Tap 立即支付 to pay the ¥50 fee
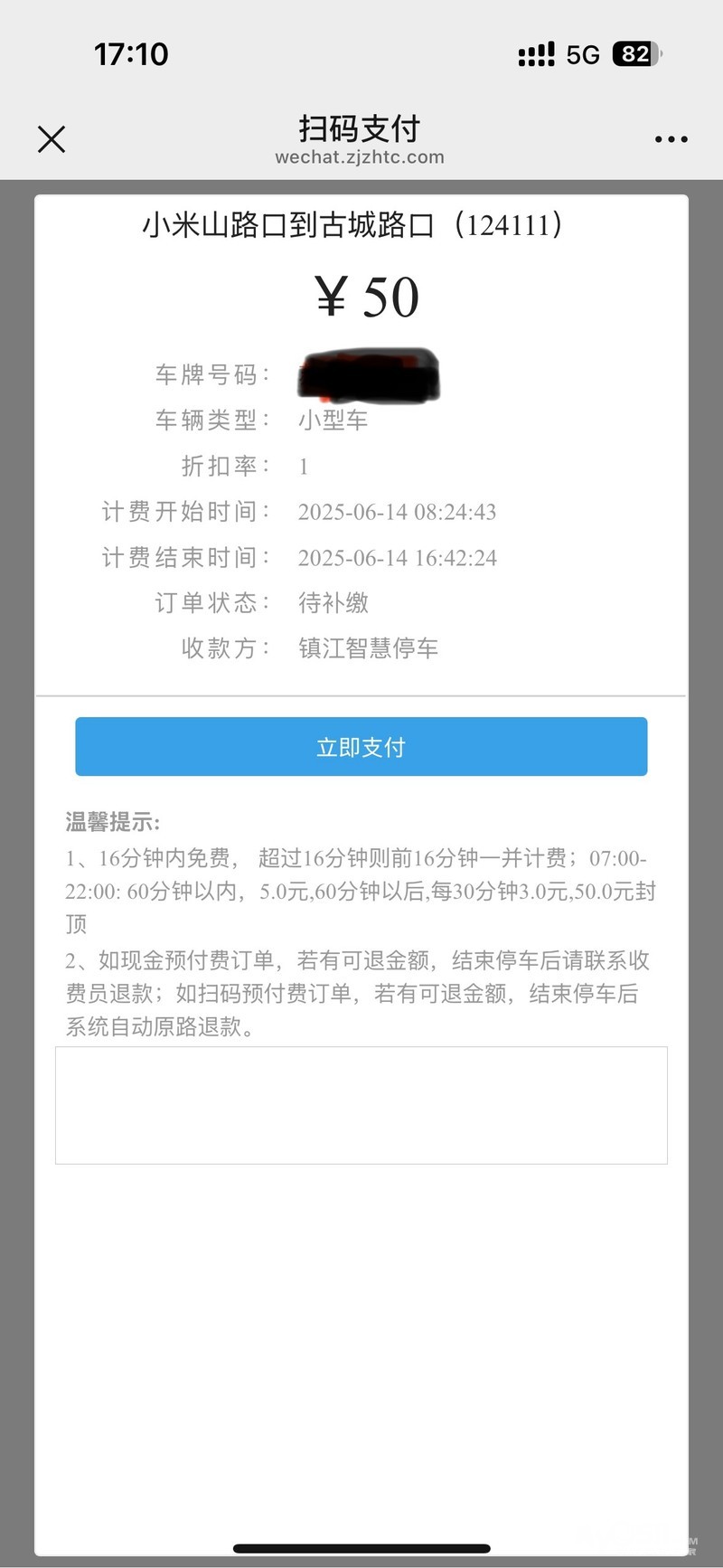Viewport: 723px width, 1568px height. (x=361, y=747)
